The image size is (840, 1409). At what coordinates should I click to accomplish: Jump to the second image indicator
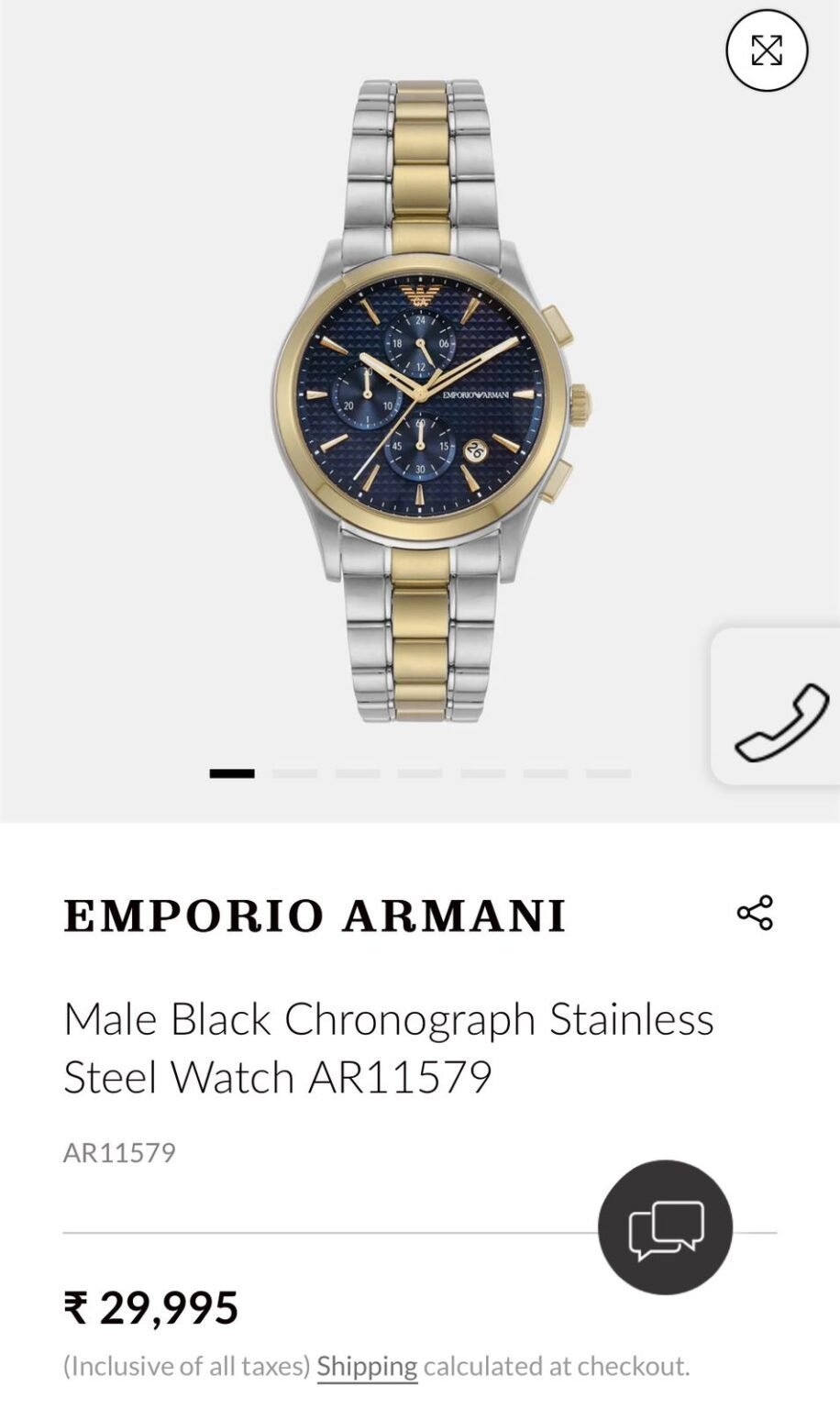295,773
